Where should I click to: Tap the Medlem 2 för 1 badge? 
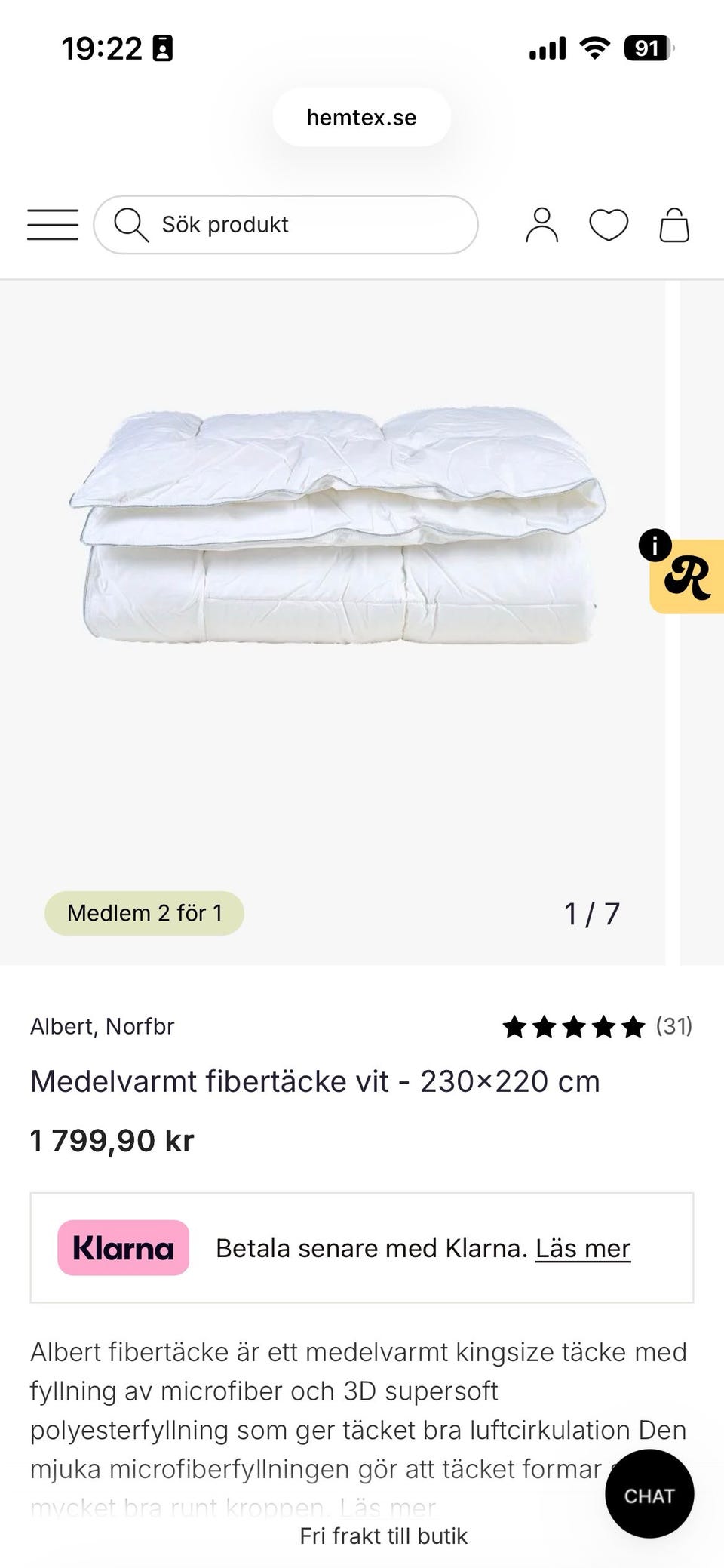(x=145, y=913)
